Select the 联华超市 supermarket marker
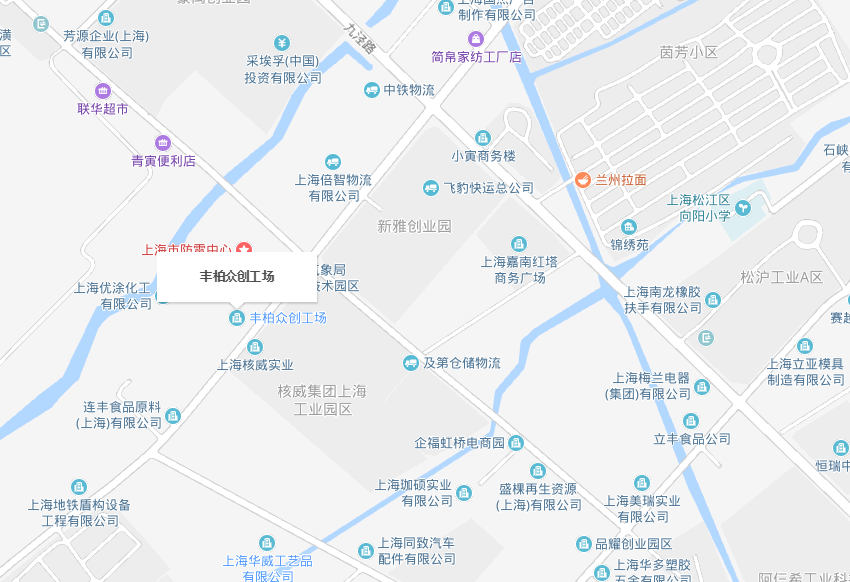 pos(103,91)
